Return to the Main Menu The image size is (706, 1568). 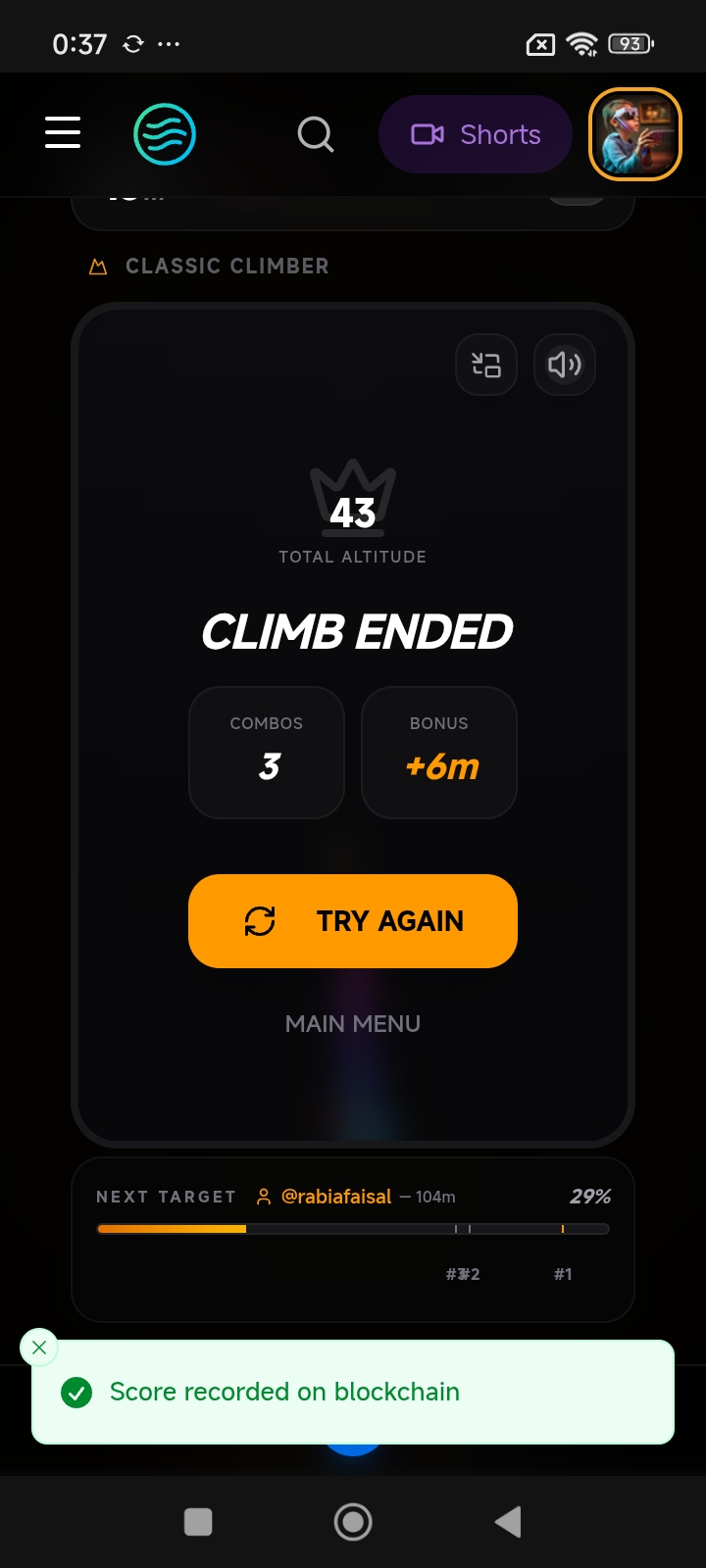pos(353,1024)
